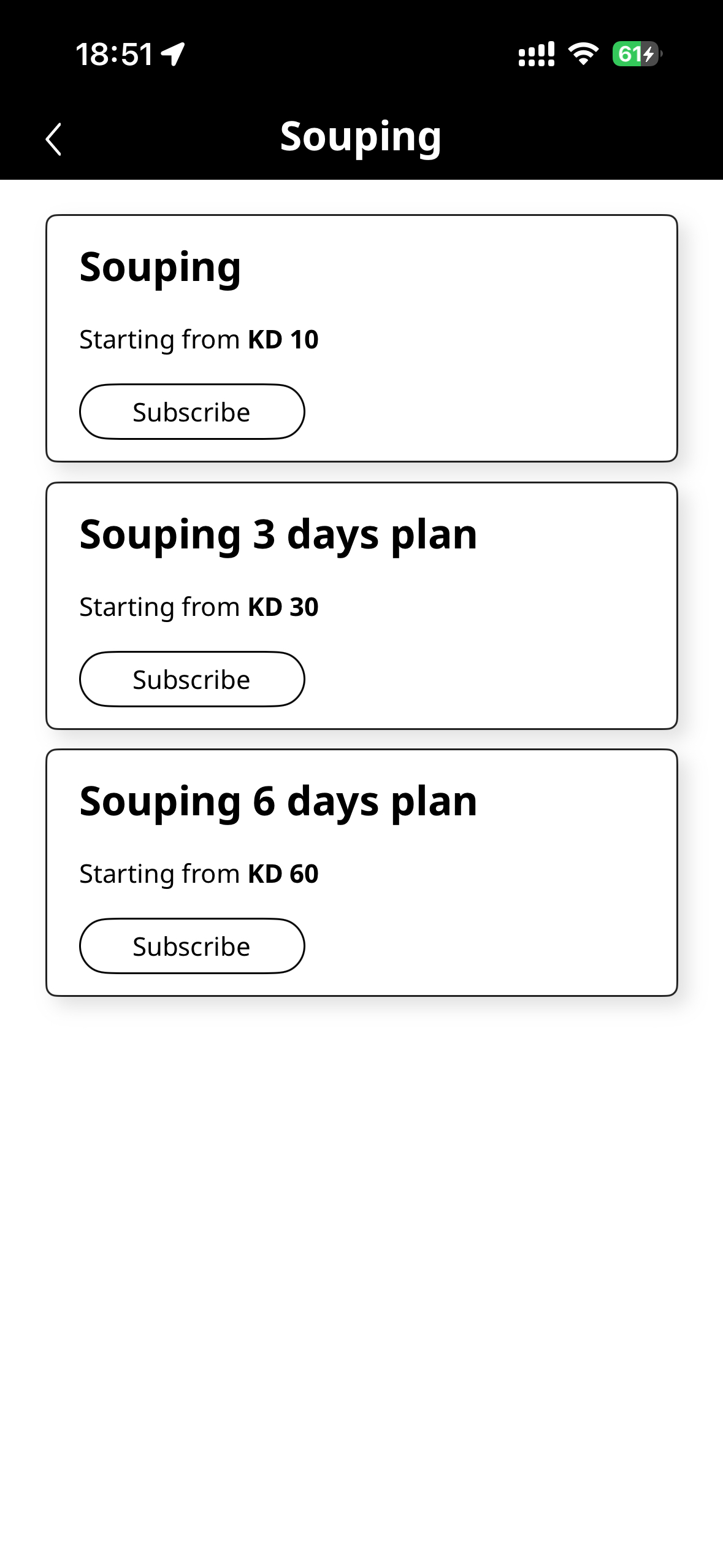Image resolution: width=723 pixels, height=1568 pixels.
Task: Click the Souping 6 days plan heading
Action: (x=278, y=801)
